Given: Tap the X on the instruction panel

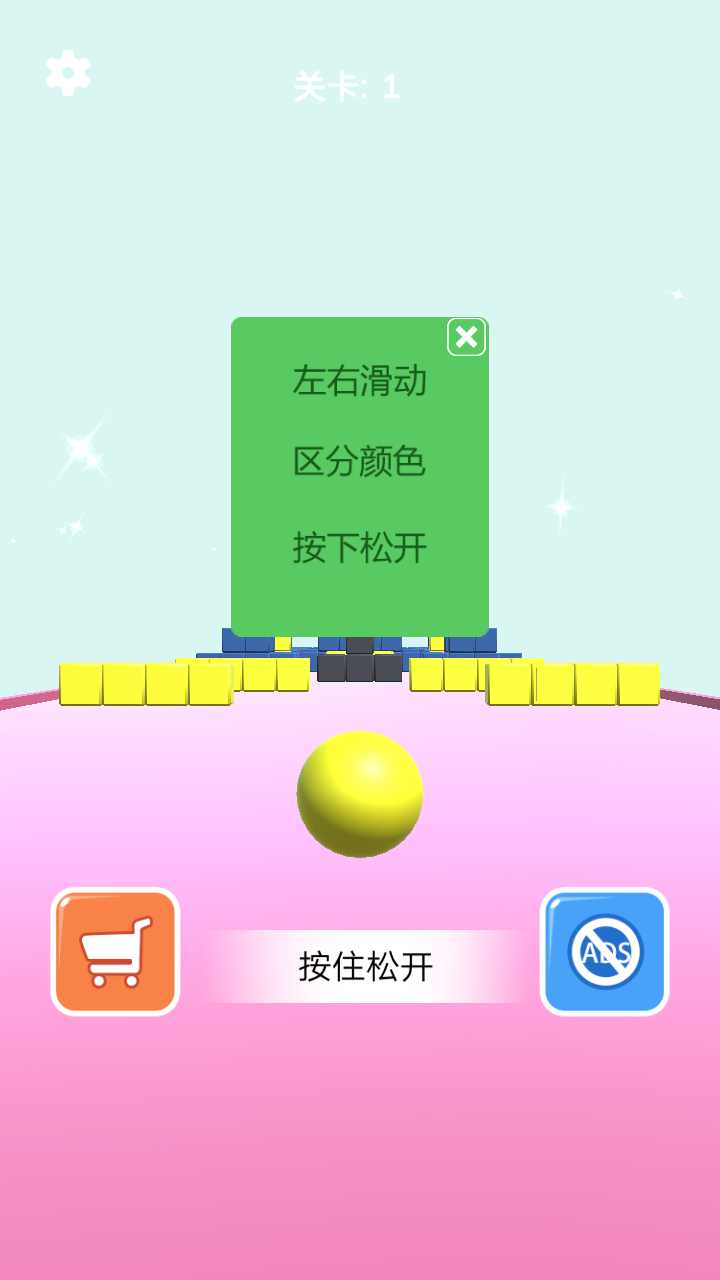Looking at the screenshot, I should click(x=465, y=337).
